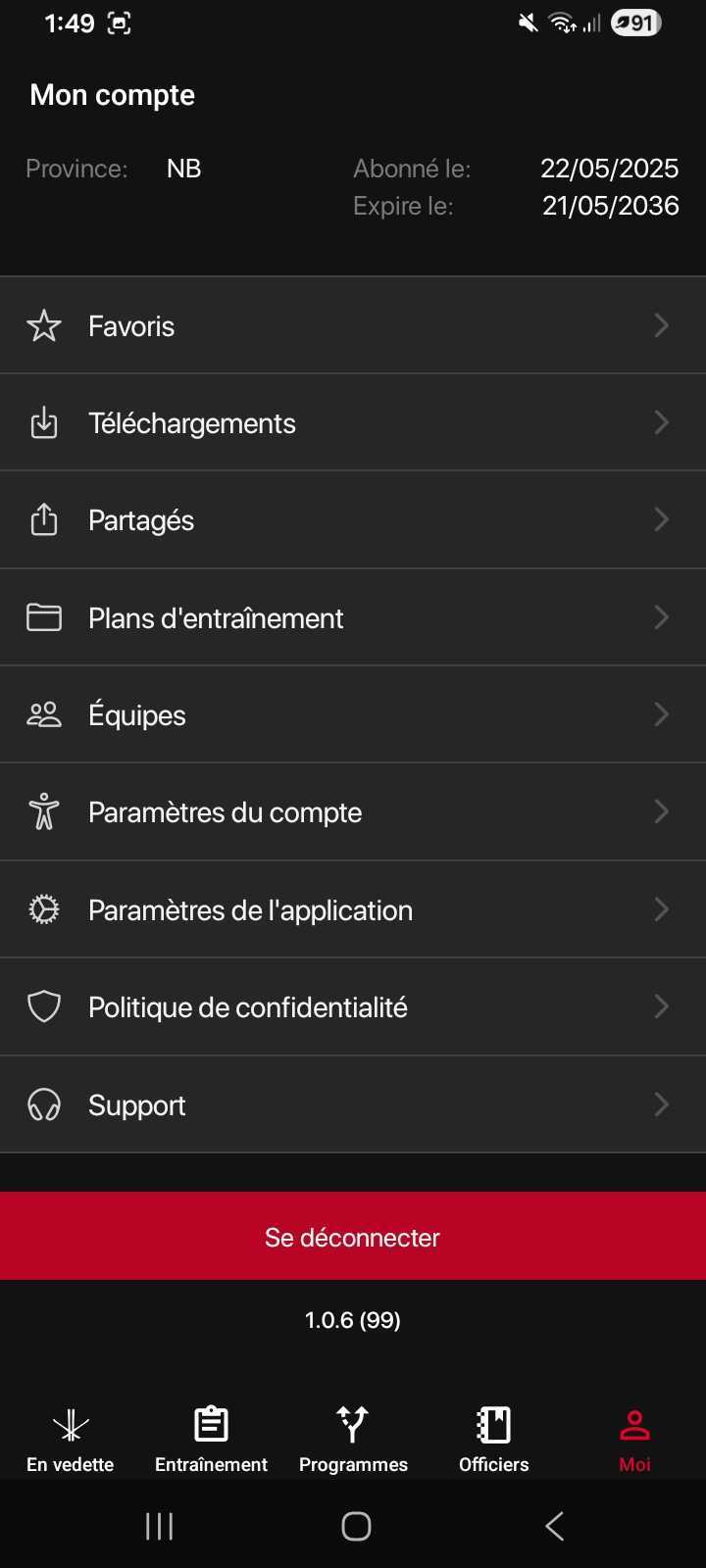Click the QR scanner status bar icon

click(x=120, y=23)
